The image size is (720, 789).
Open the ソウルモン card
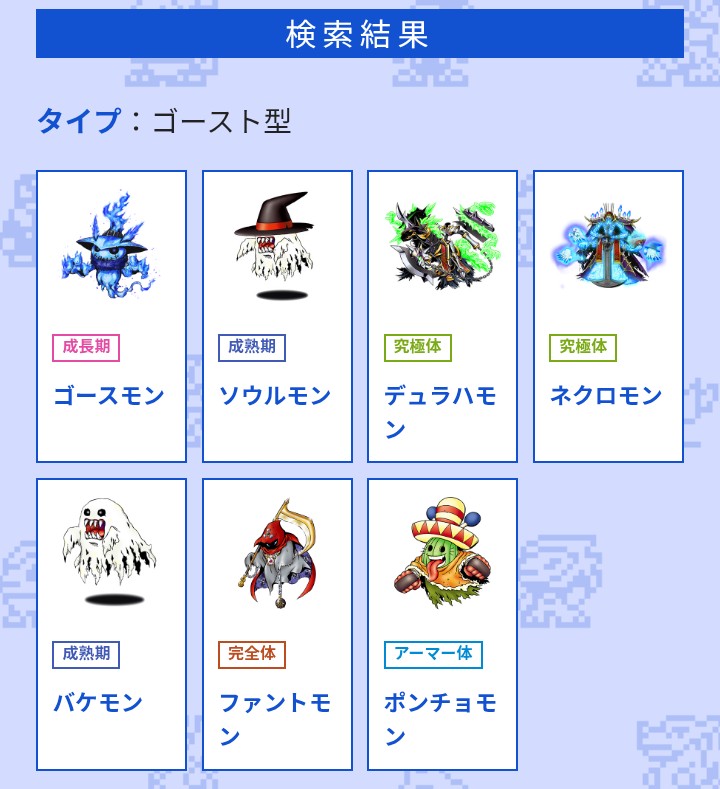pyautogui.click(x=277, y=316)
